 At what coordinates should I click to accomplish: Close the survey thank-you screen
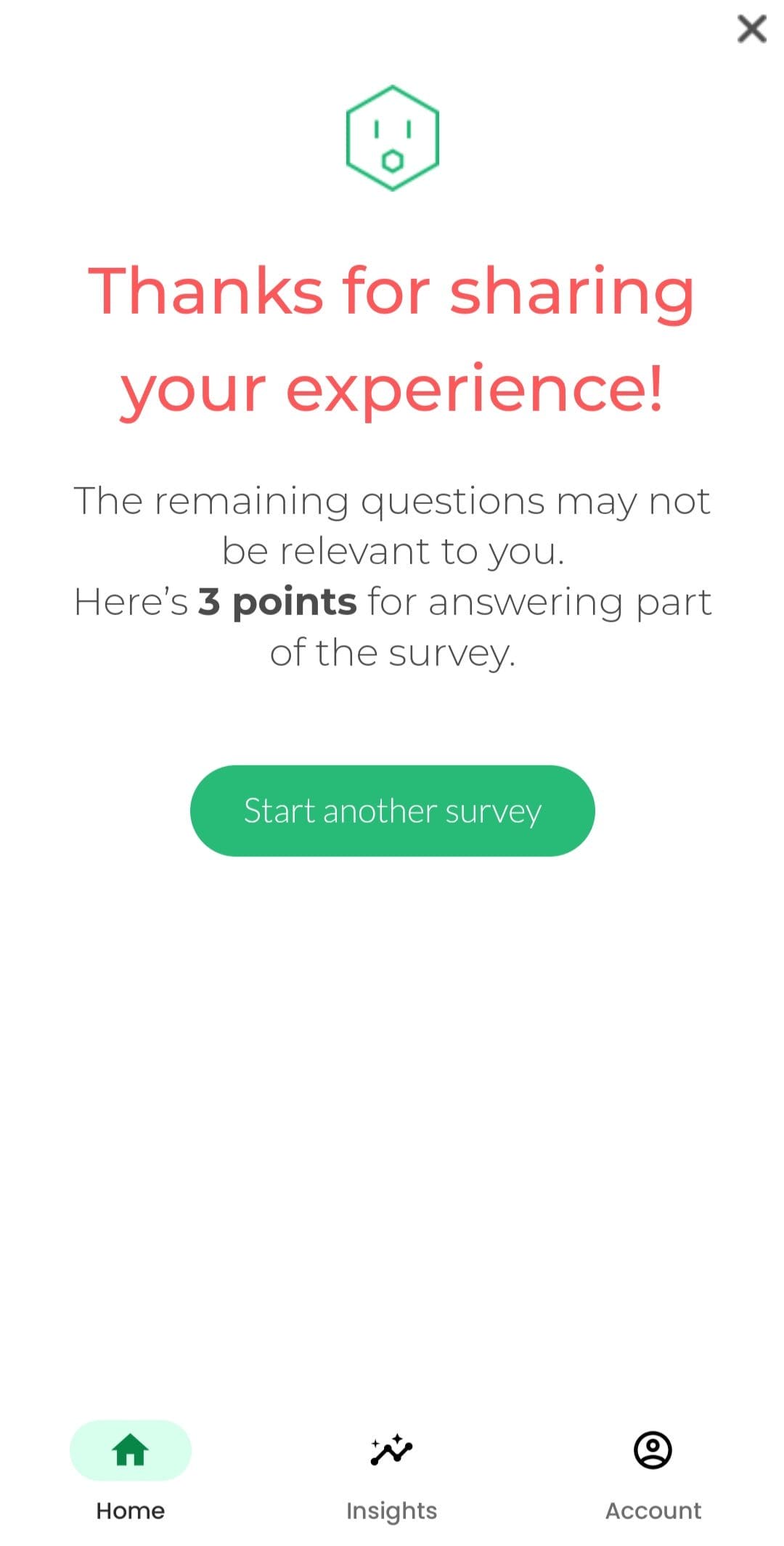tap(751, 29)
